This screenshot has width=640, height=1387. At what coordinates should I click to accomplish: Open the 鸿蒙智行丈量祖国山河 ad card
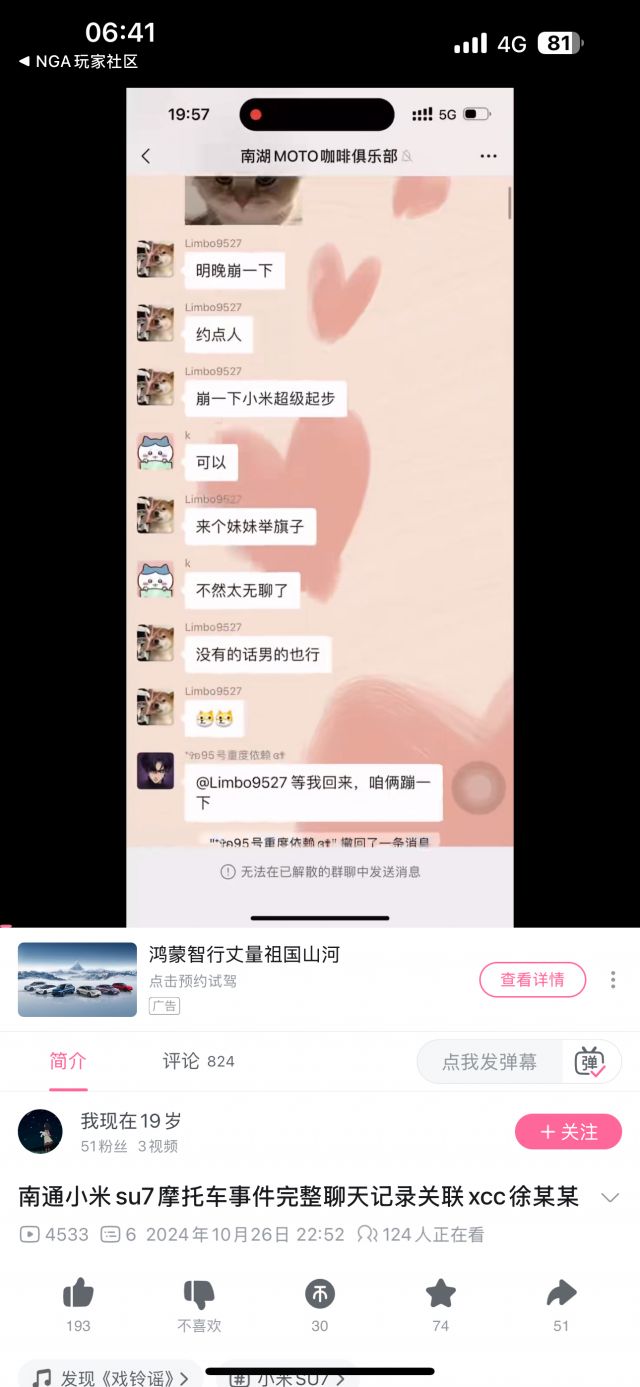[244, 955]
